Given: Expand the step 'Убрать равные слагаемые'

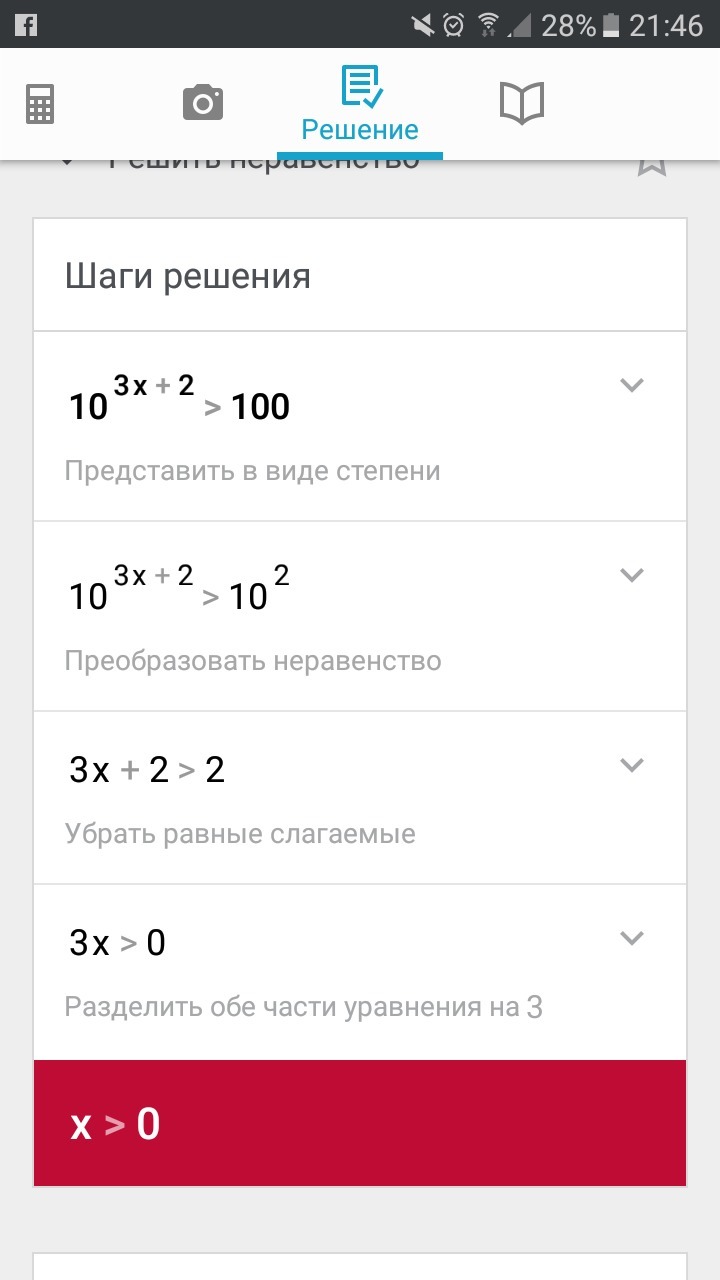Looking at the screenshot, I should pyautogui.click(x=631, y=765).
